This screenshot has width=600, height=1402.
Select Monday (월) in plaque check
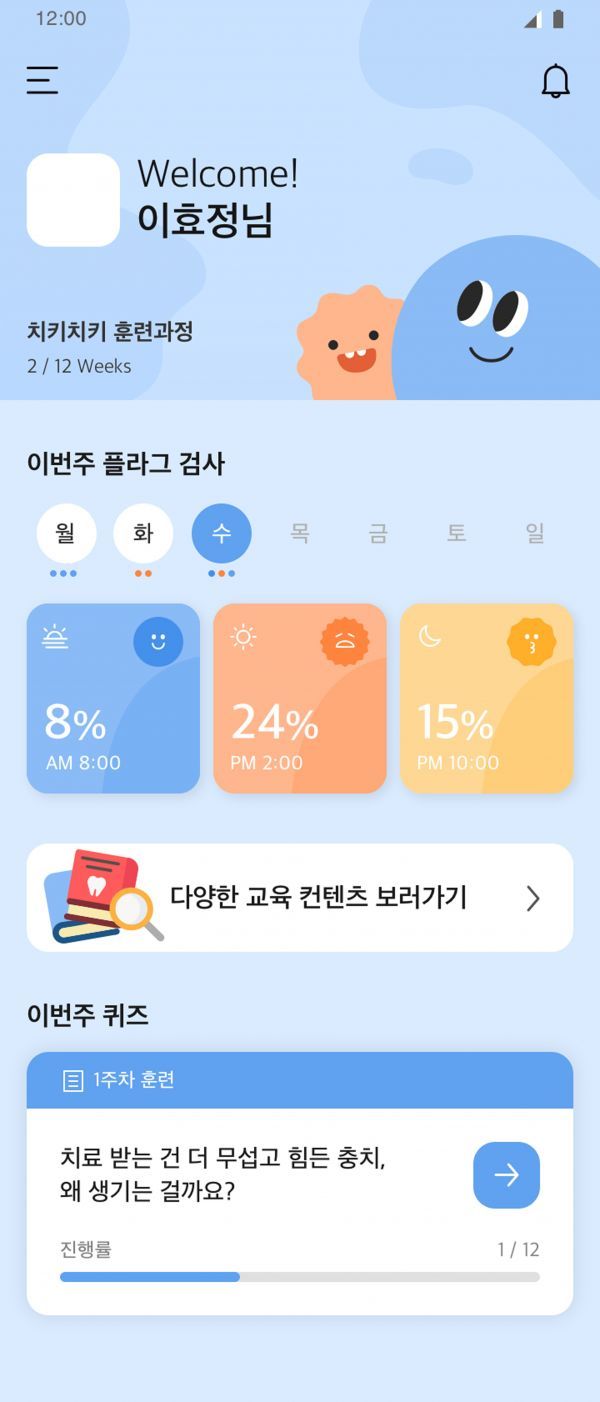pos(66,534)
